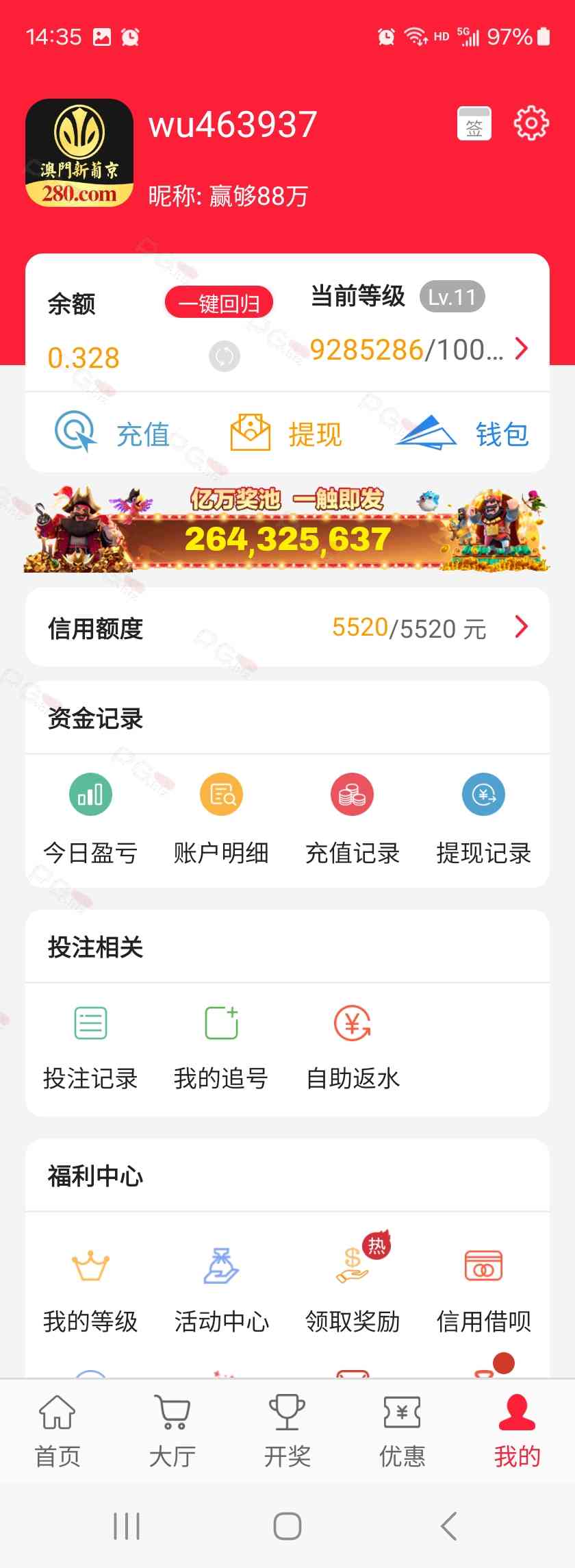Screen dimensions: 575x1568
Task: Switch to the 首页 home tab
Action: click(57, 1430)
